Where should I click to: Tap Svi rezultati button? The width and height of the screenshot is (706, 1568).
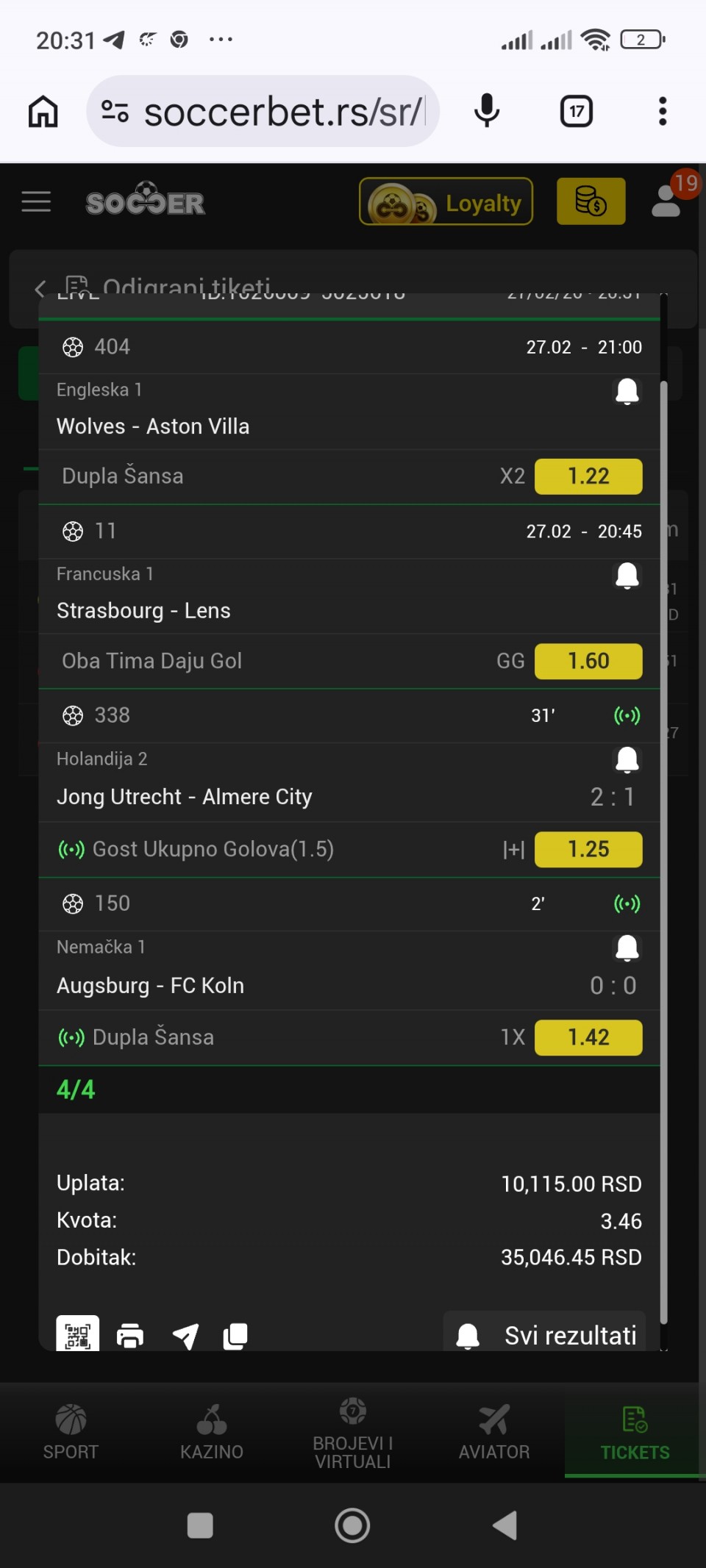pyautogui.click(x=545, y=1334)
